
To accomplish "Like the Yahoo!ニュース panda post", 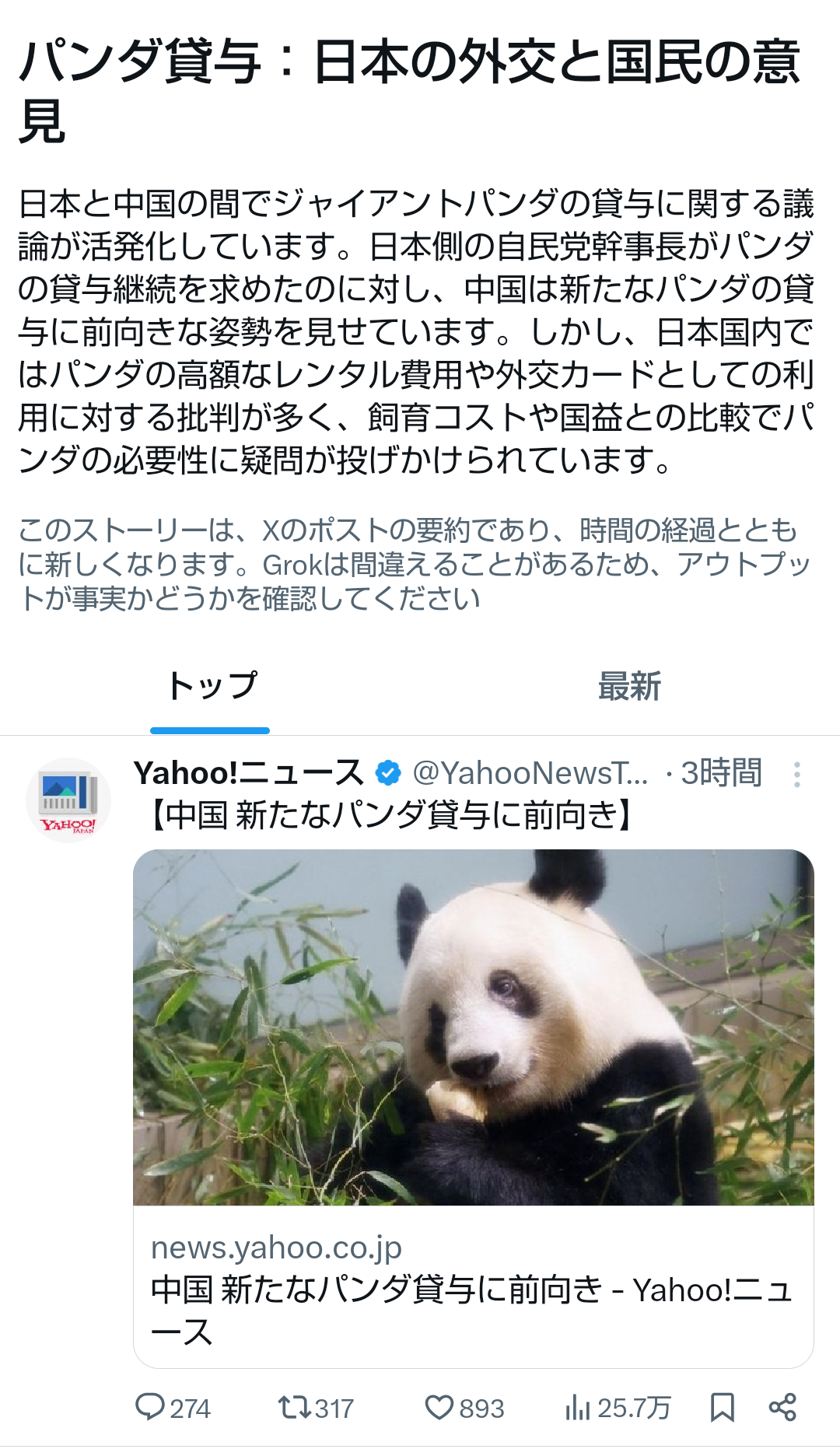I will point(464,1408).
